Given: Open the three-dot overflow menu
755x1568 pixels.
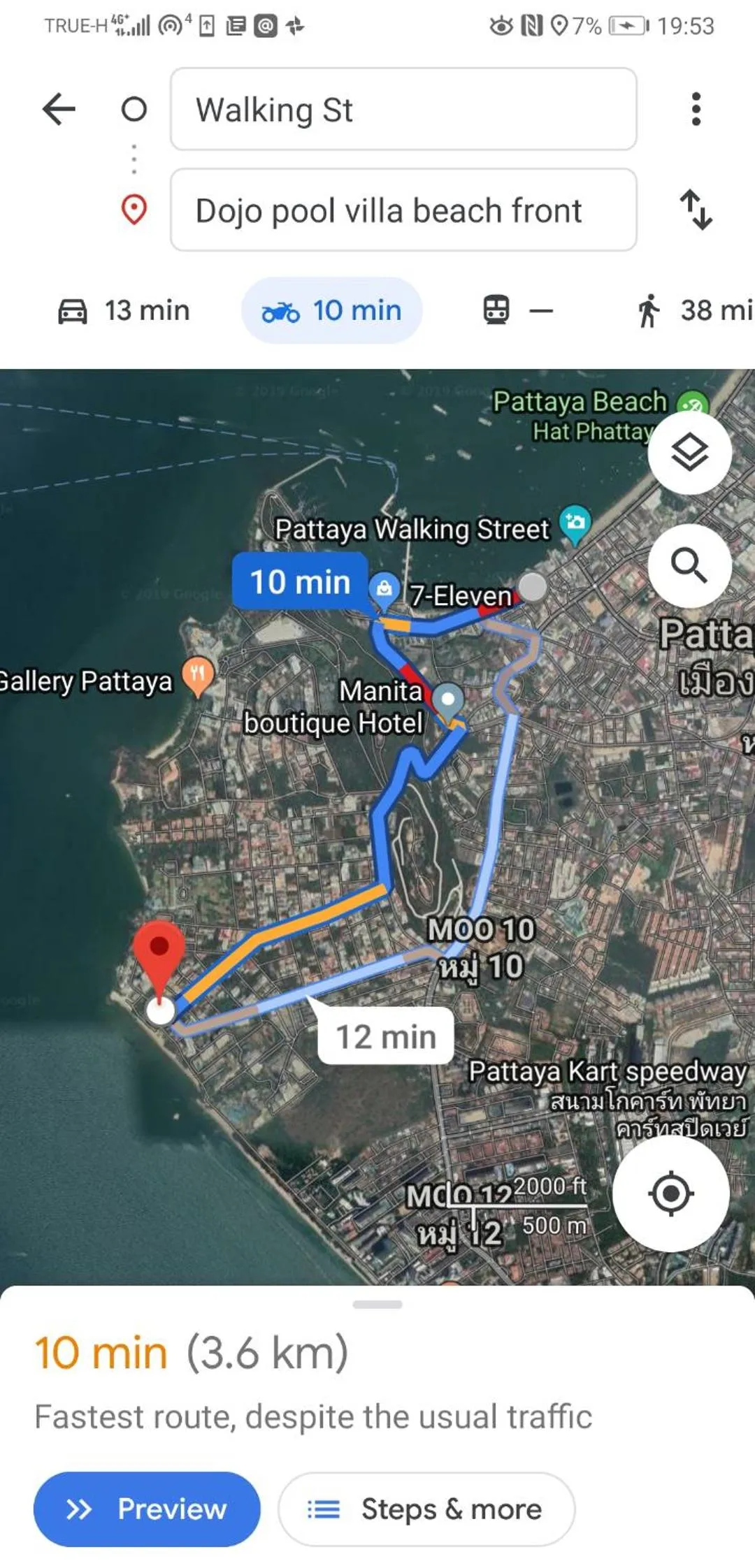Looking at the screenshot, I should [695, 109].
